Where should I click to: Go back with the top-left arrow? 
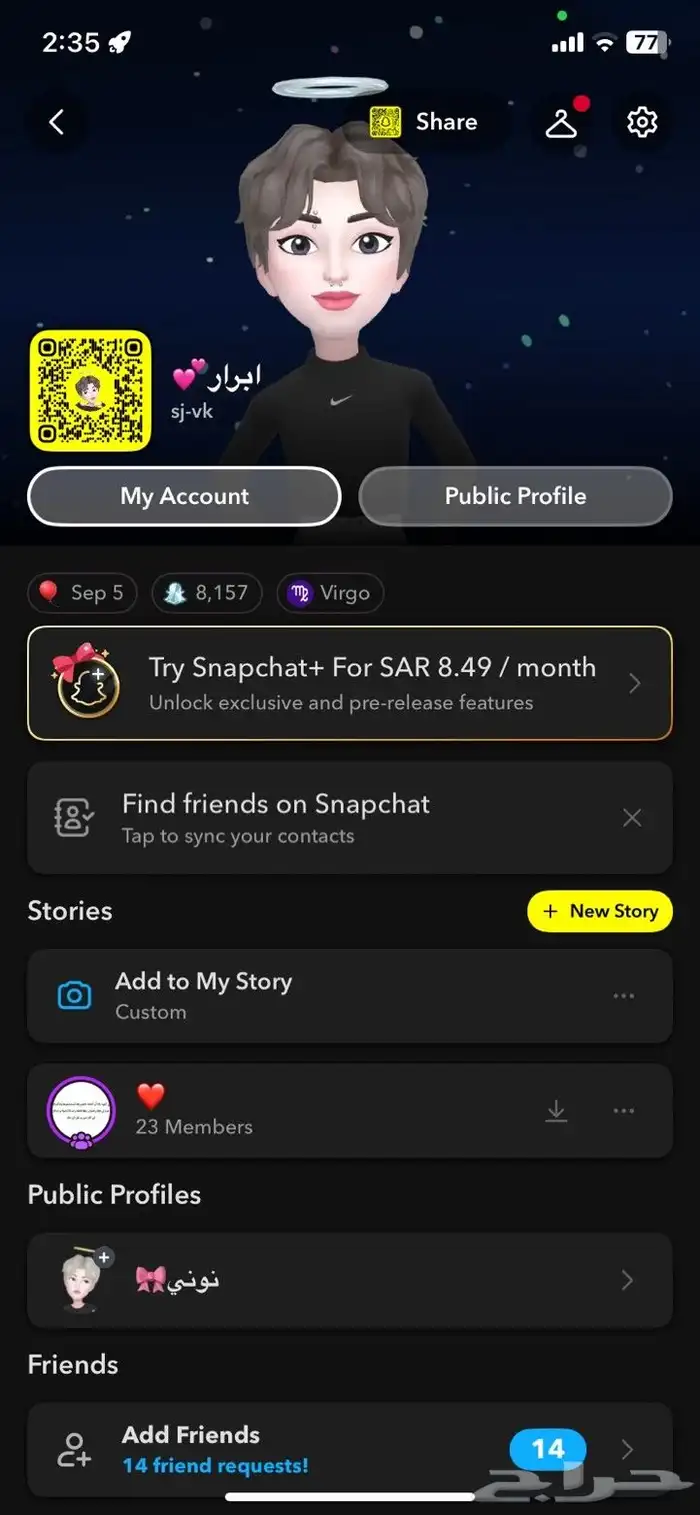coord(57,122)
